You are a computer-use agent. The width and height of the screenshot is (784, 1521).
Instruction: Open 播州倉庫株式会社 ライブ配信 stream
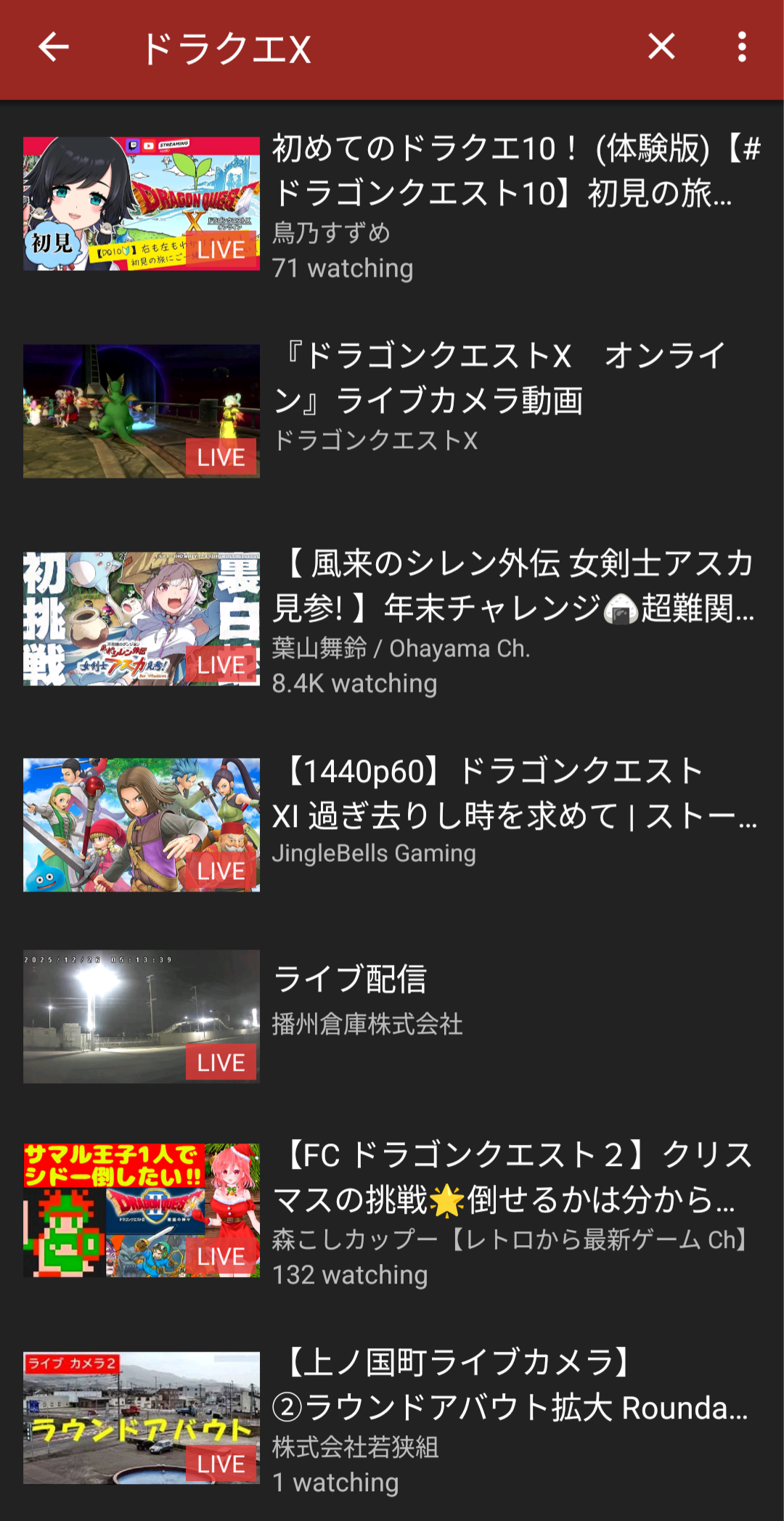pos(392,1016)
